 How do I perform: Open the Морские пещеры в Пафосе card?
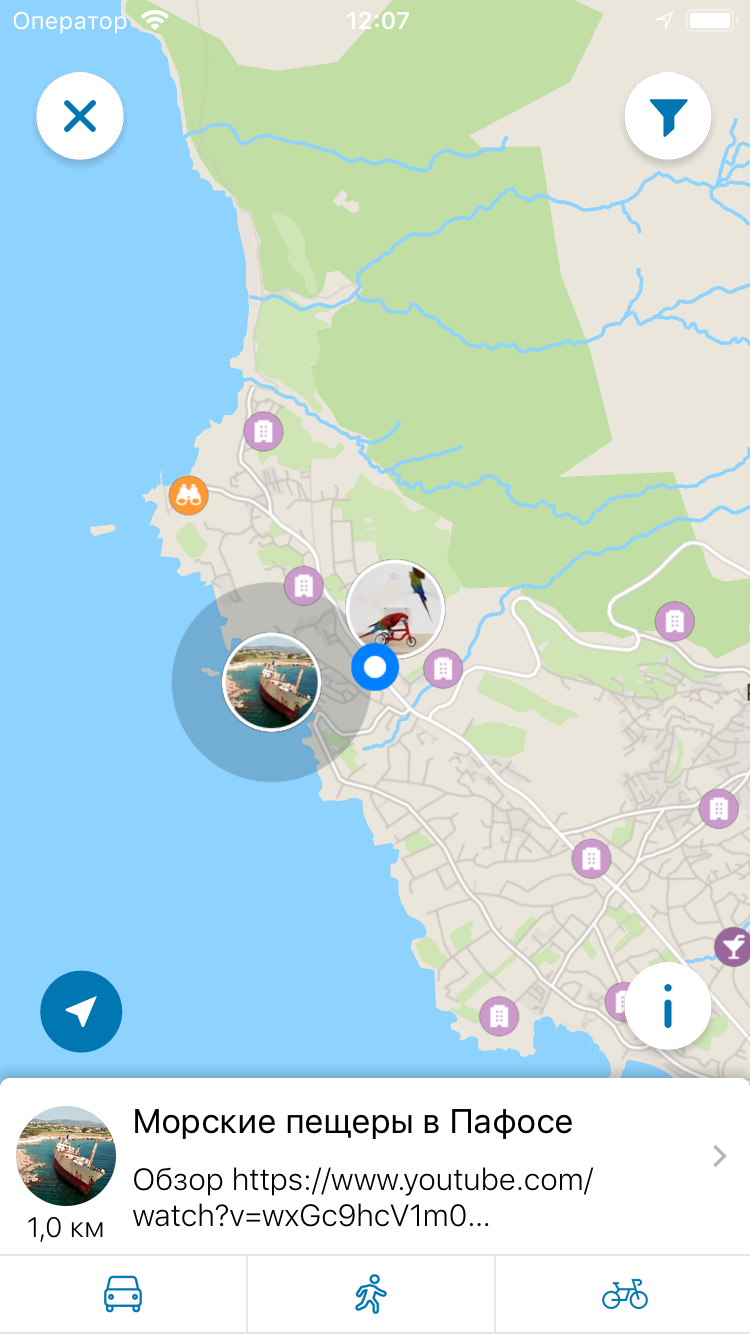click(x=374, y=1166)
